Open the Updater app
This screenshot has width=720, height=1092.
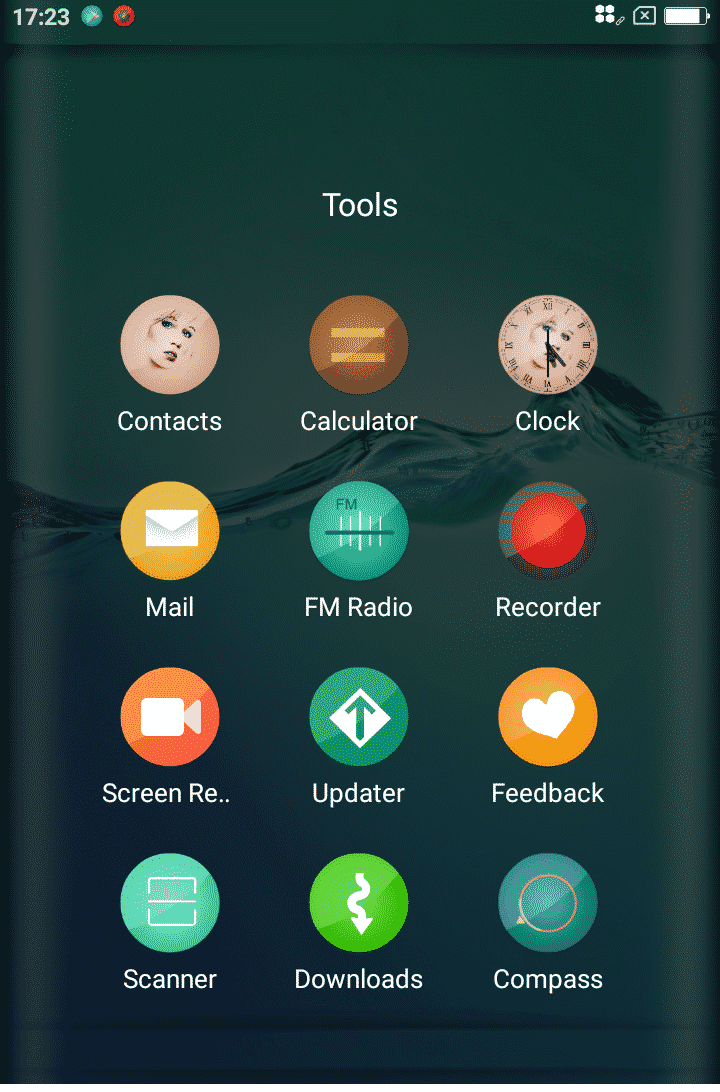pyautogui.click(x=358, y=717)
